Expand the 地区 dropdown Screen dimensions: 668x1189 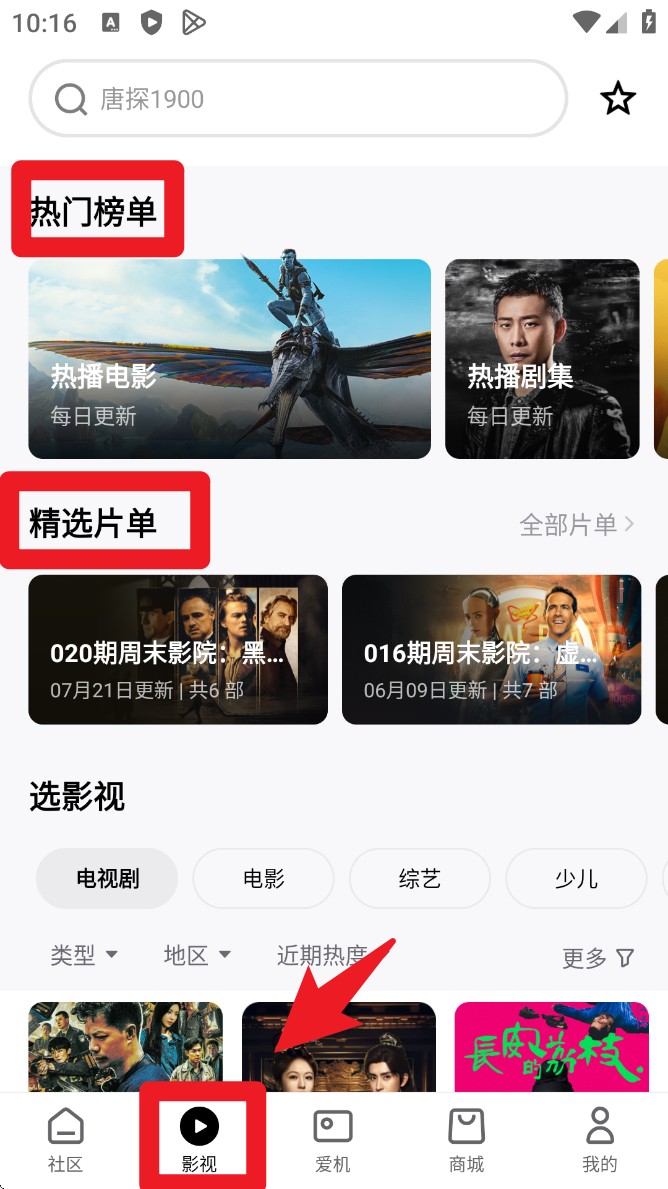click(x=197, y=956)
